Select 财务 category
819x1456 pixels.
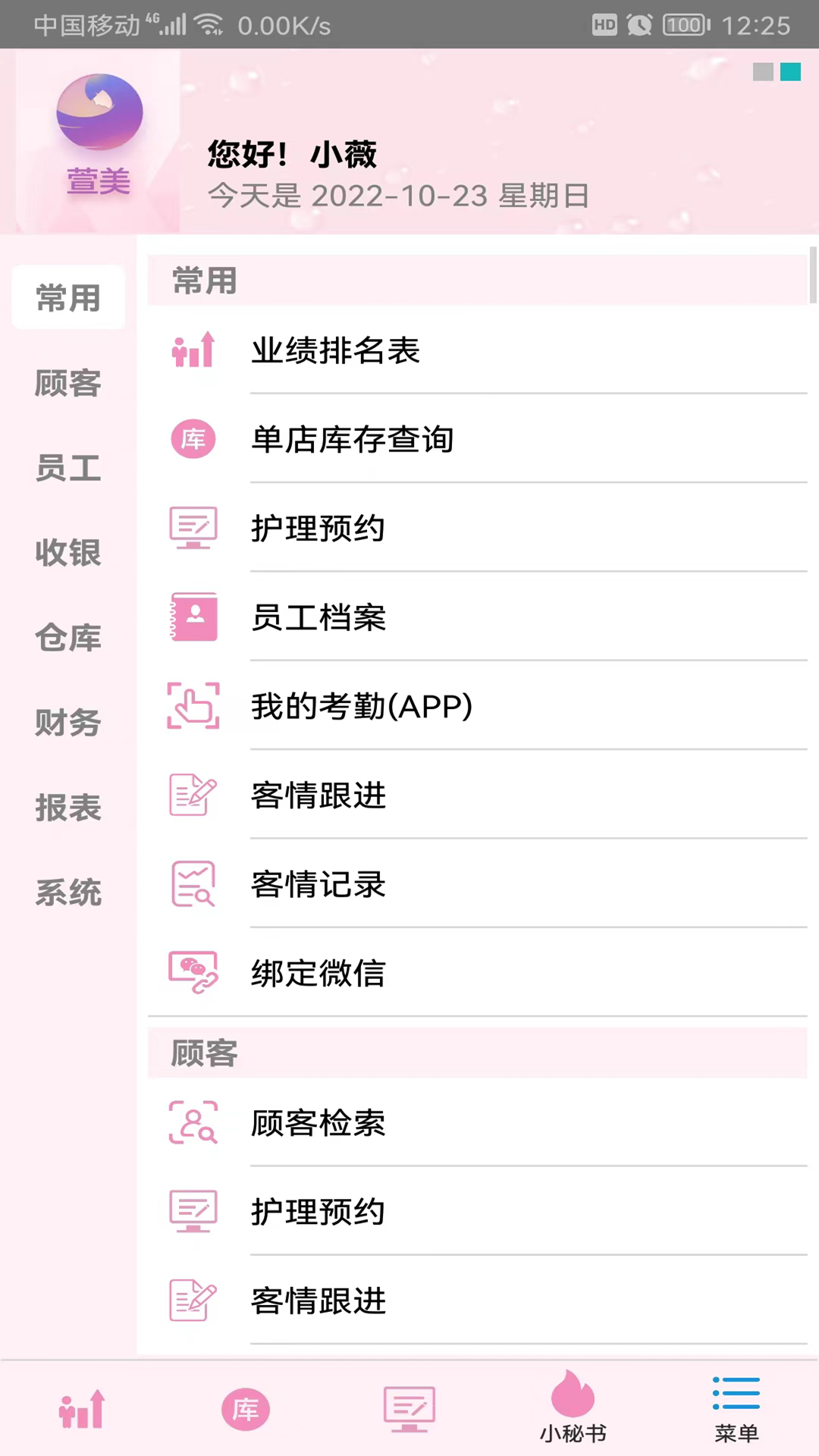(68, 723)
